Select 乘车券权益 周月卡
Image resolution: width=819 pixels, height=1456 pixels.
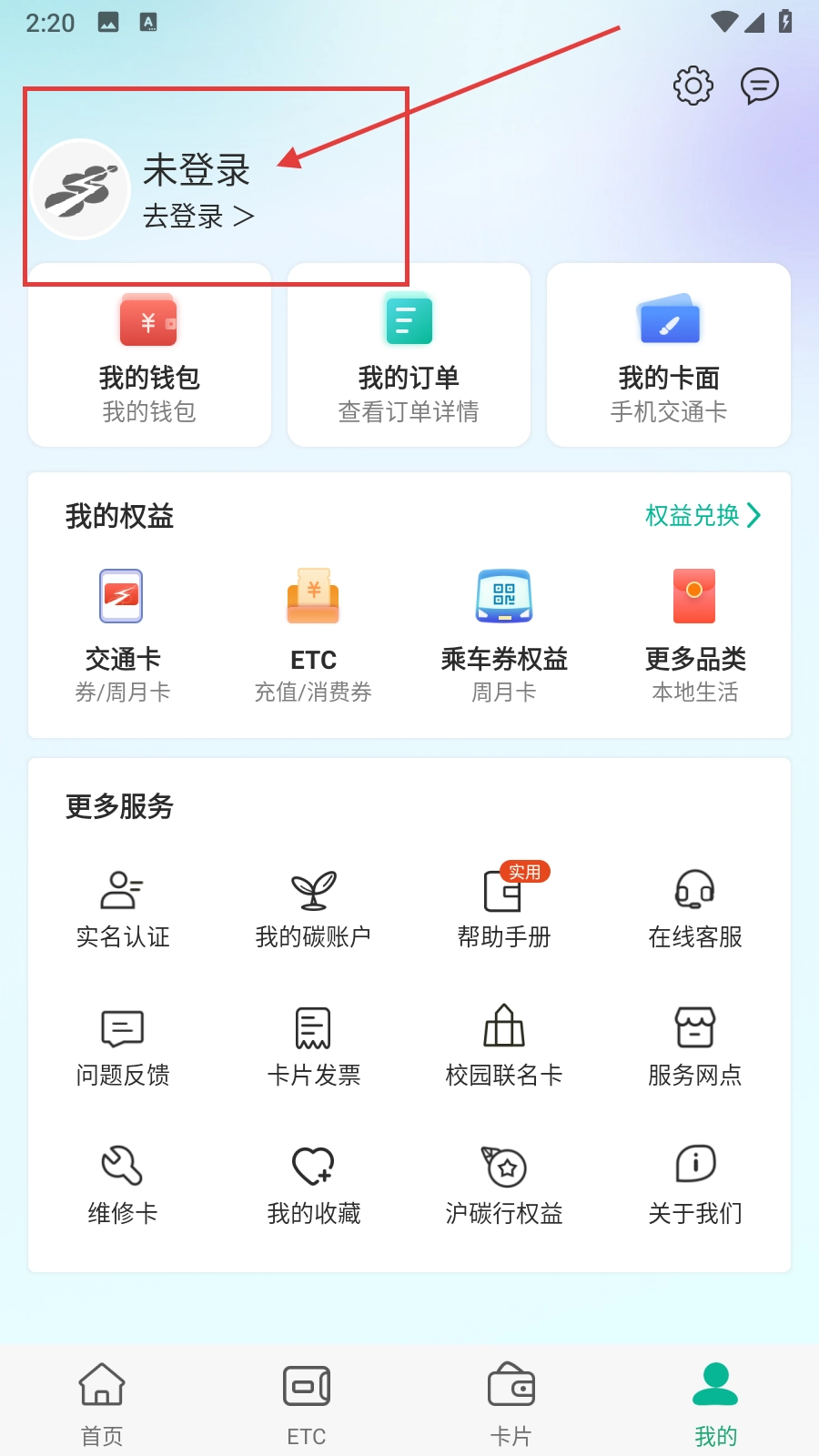(x=504, y=634)
